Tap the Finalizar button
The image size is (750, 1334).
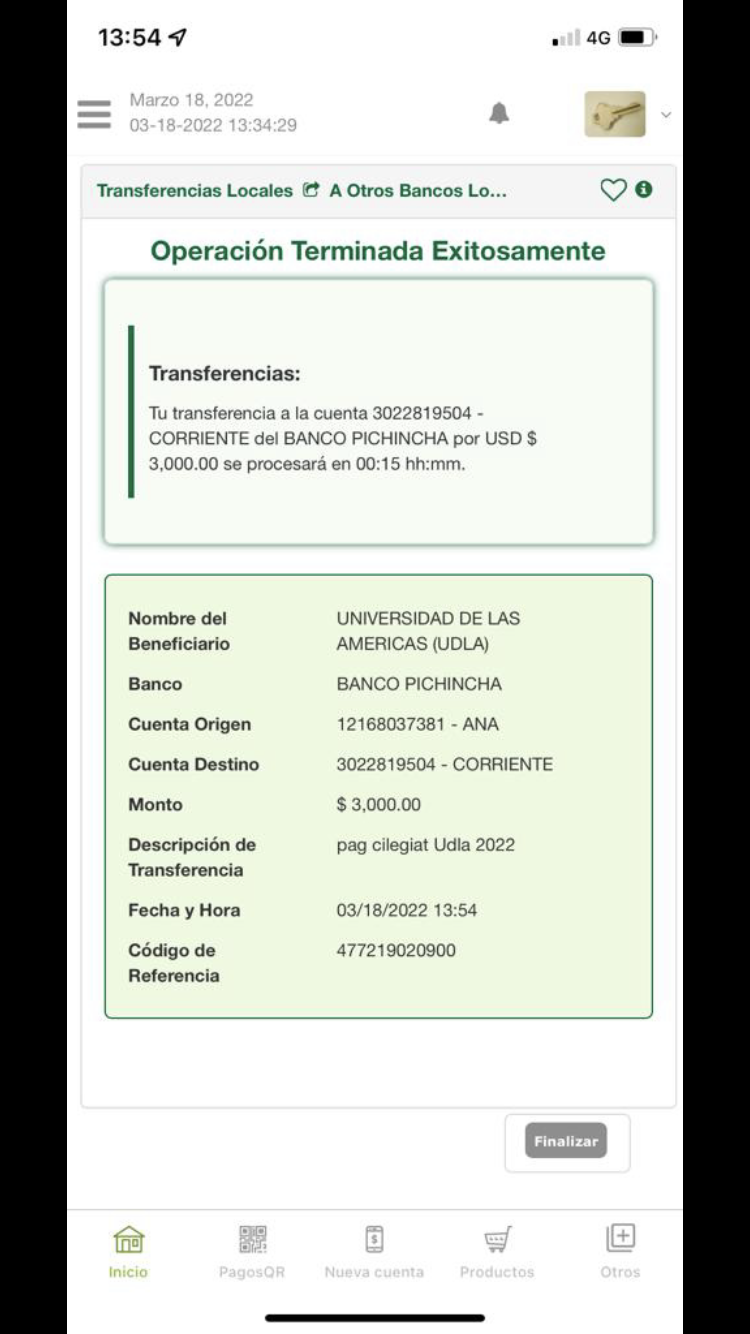[565, 1141]
